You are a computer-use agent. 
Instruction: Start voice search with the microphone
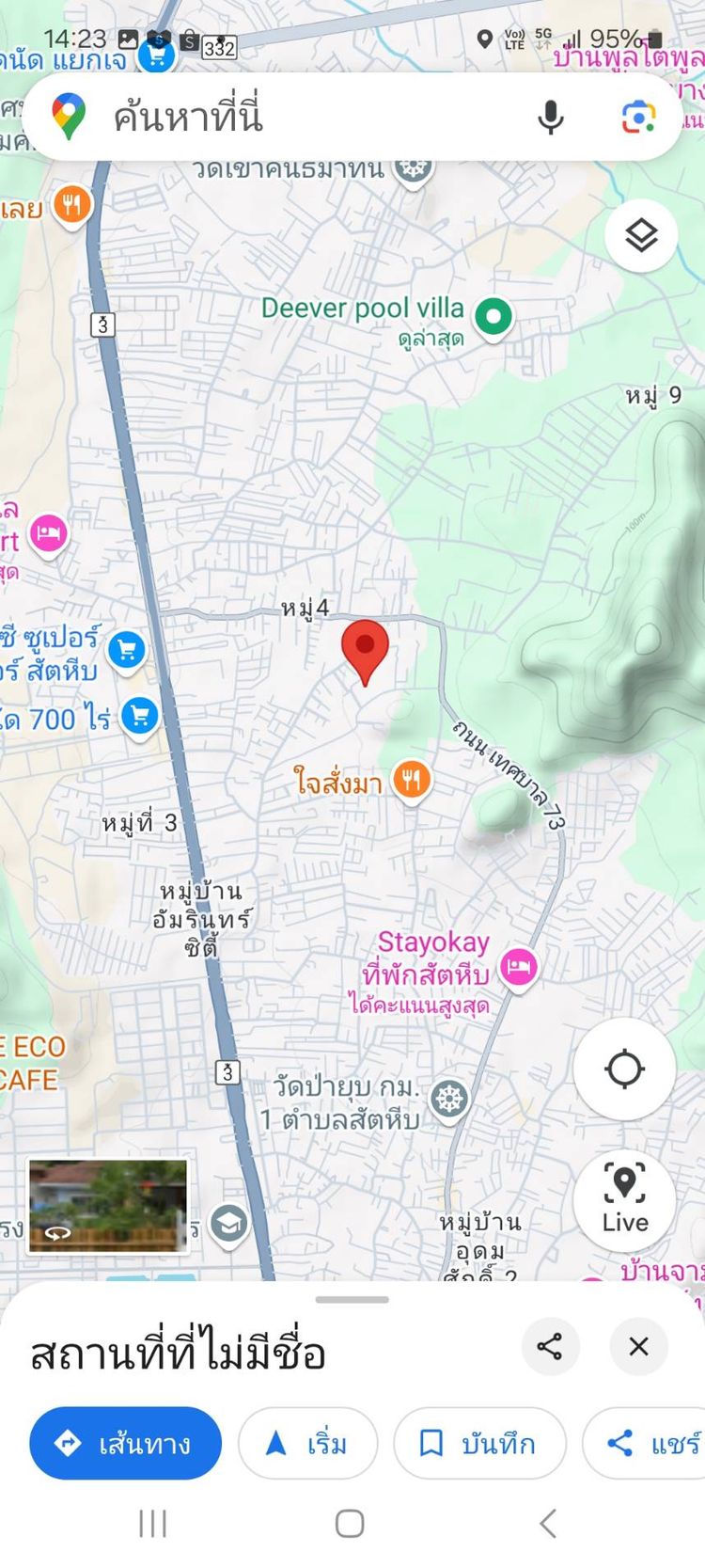(x=551, y=118)
